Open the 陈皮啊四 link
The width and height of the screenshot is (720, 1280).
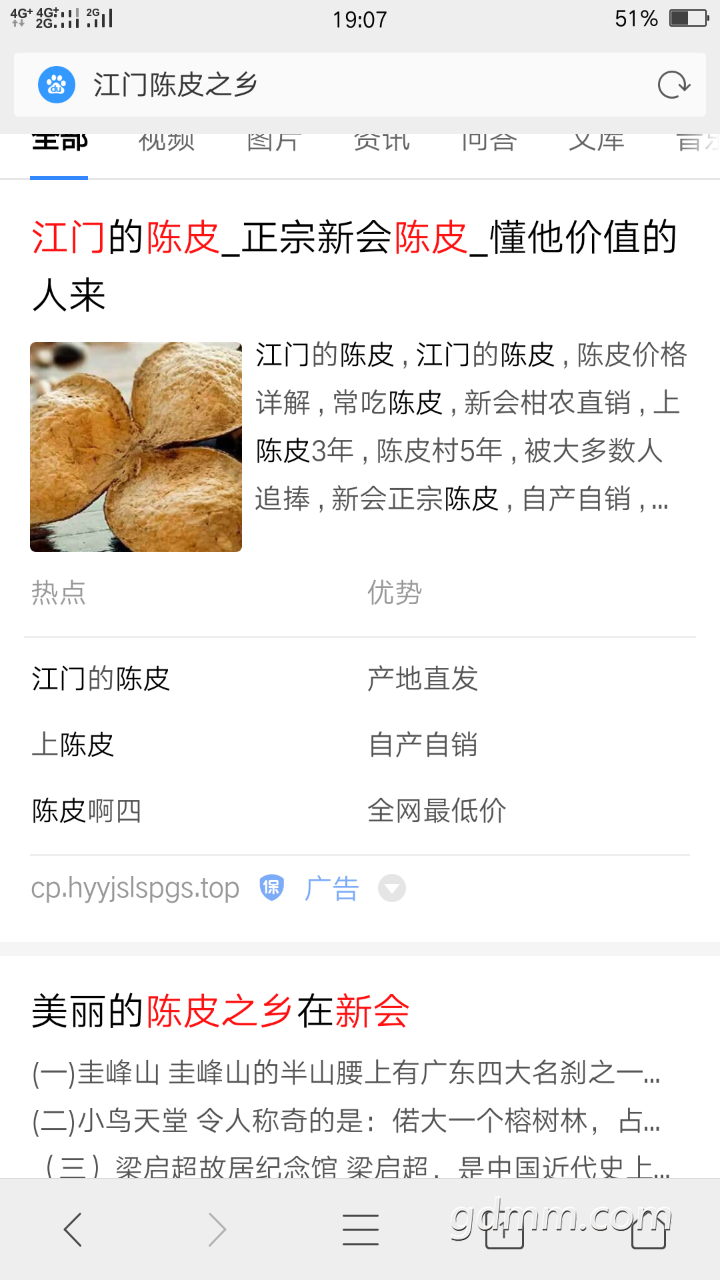87,811
